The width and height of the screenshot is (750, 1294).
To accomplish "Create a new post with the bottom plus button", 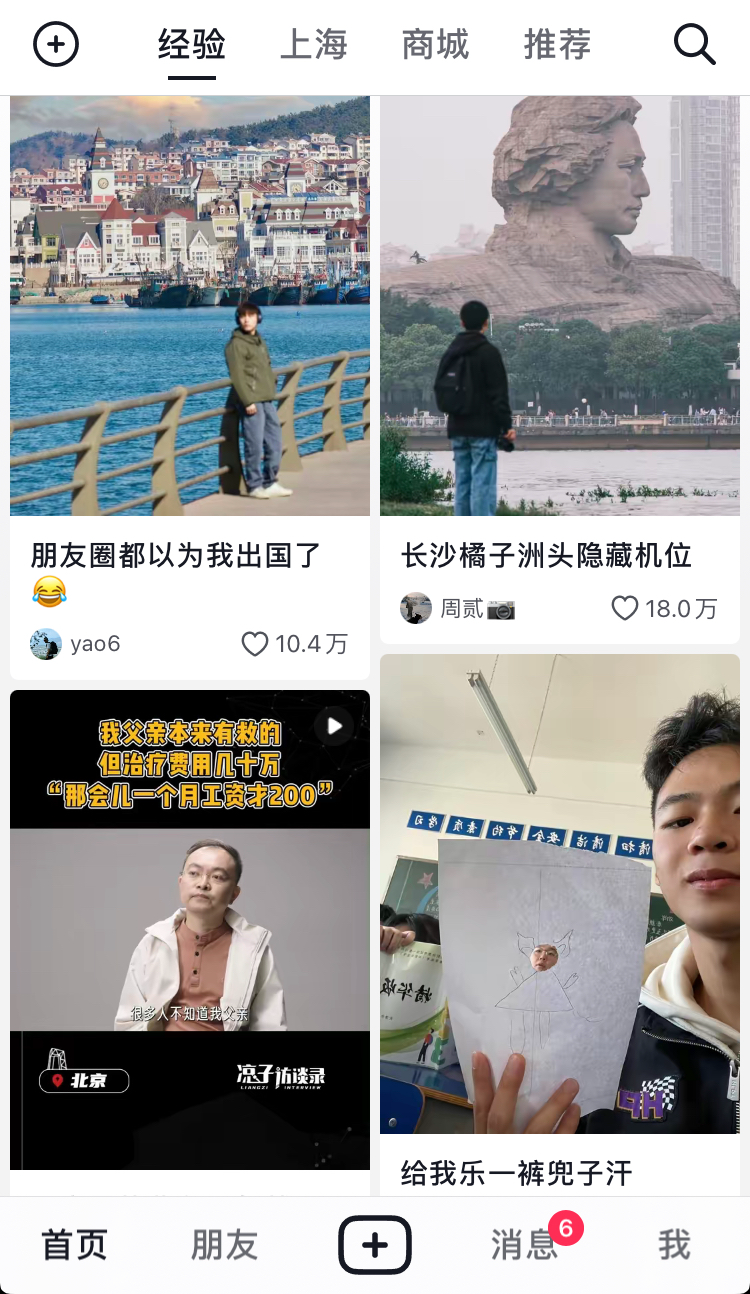I will pyautogui.click(x=375, y=1245).
